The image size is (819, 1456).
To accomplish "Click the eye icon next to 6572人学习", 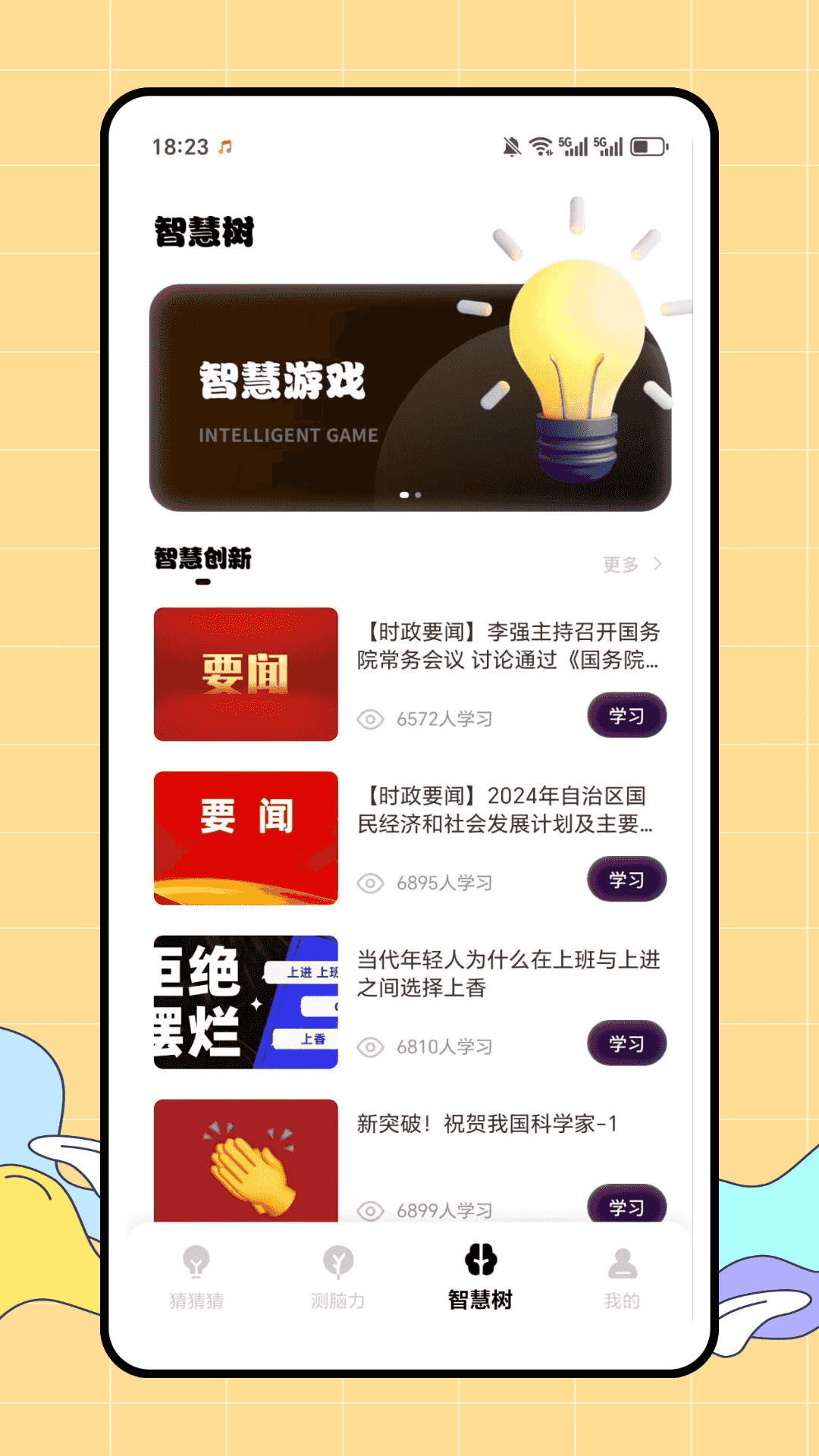I will [x=371, y=718].
